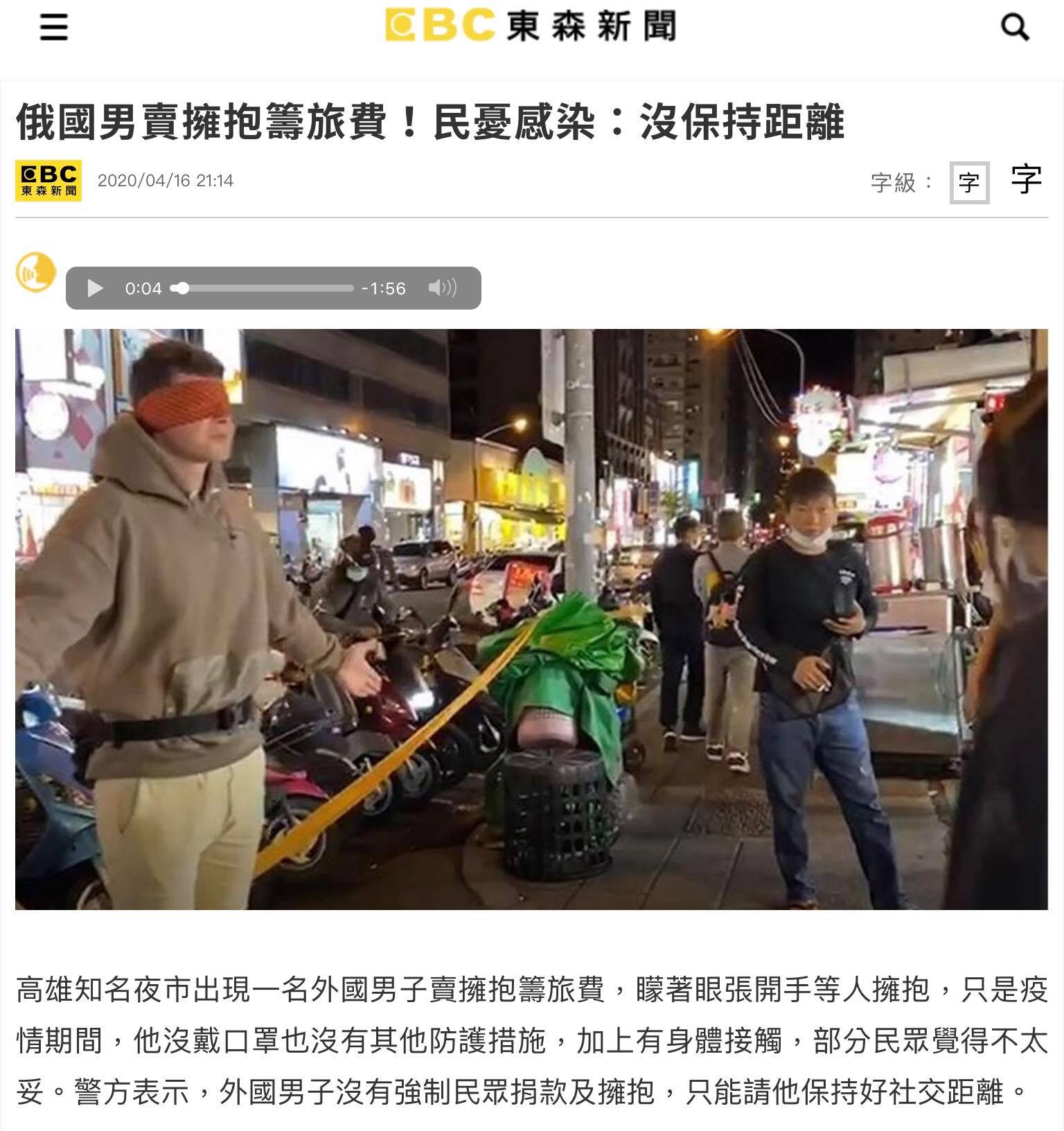Seek within the audio progress bar

coord(263,288)
